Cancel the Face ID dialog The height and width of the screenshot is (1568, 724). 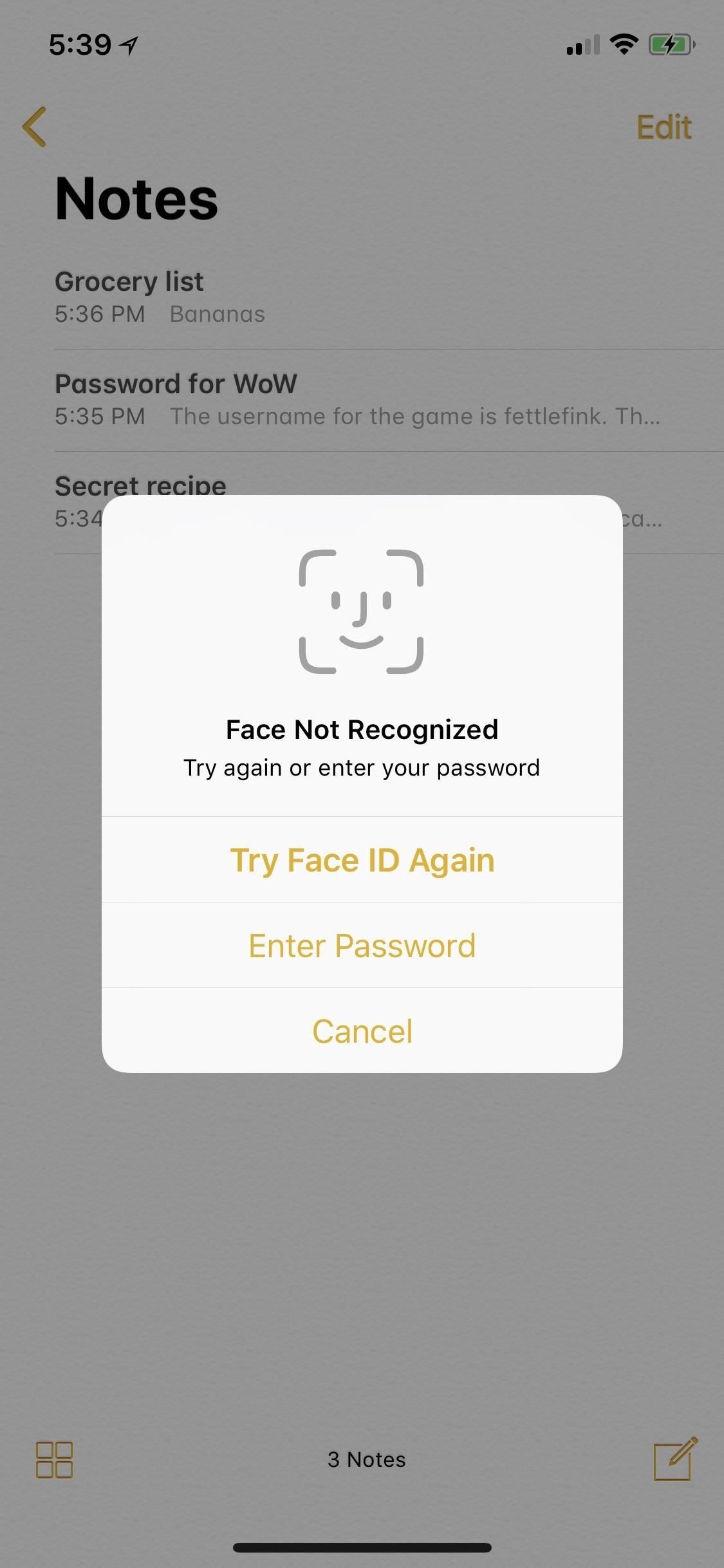pos(362,1031)
